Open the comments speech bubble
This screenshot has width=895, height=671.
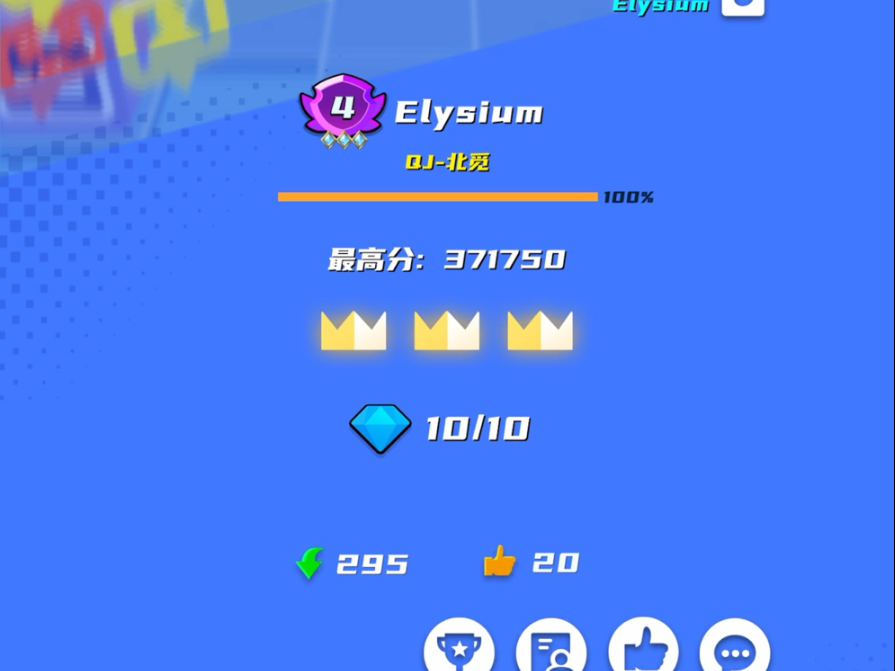point(735,651)
